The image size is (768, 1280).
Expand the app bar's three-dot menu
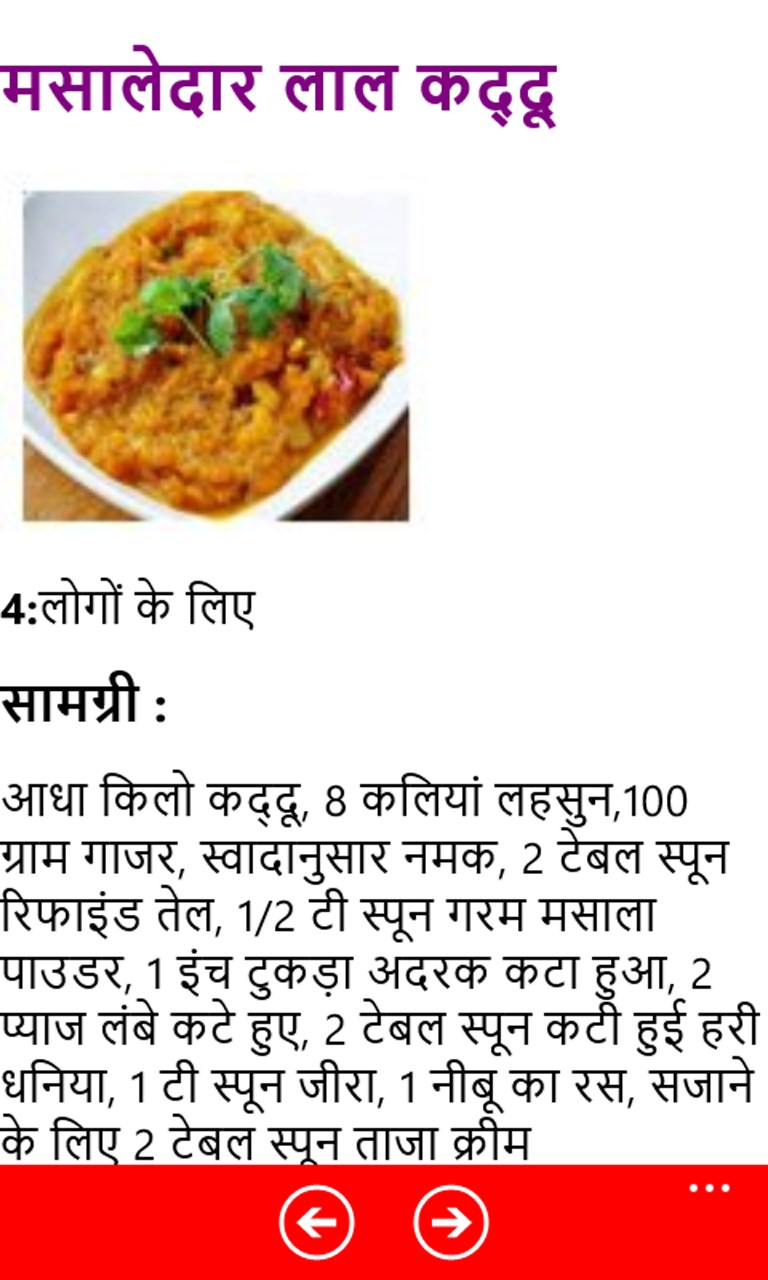click(x=710, y=1189)
